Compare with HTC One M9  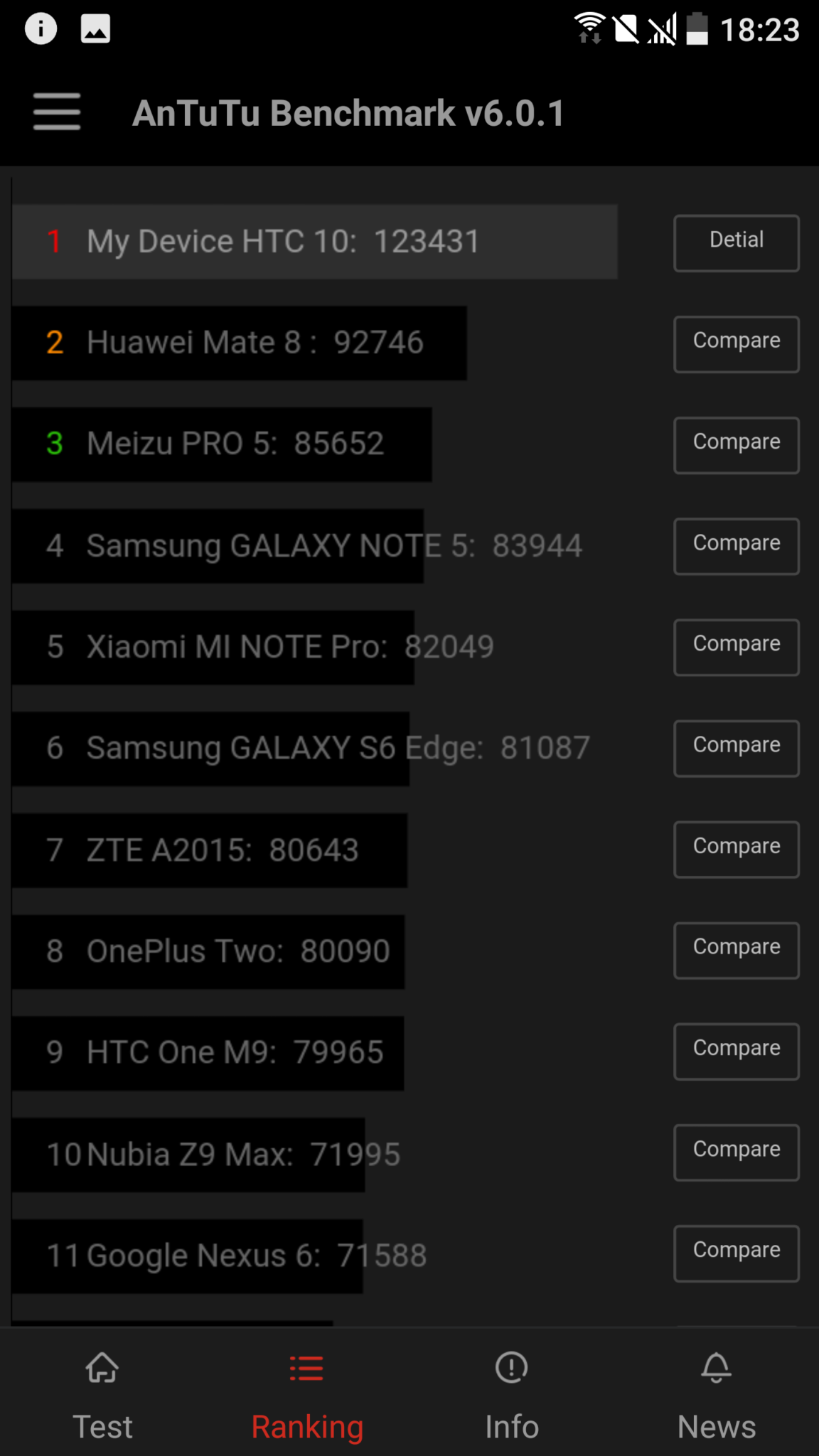click(737, 1051)
